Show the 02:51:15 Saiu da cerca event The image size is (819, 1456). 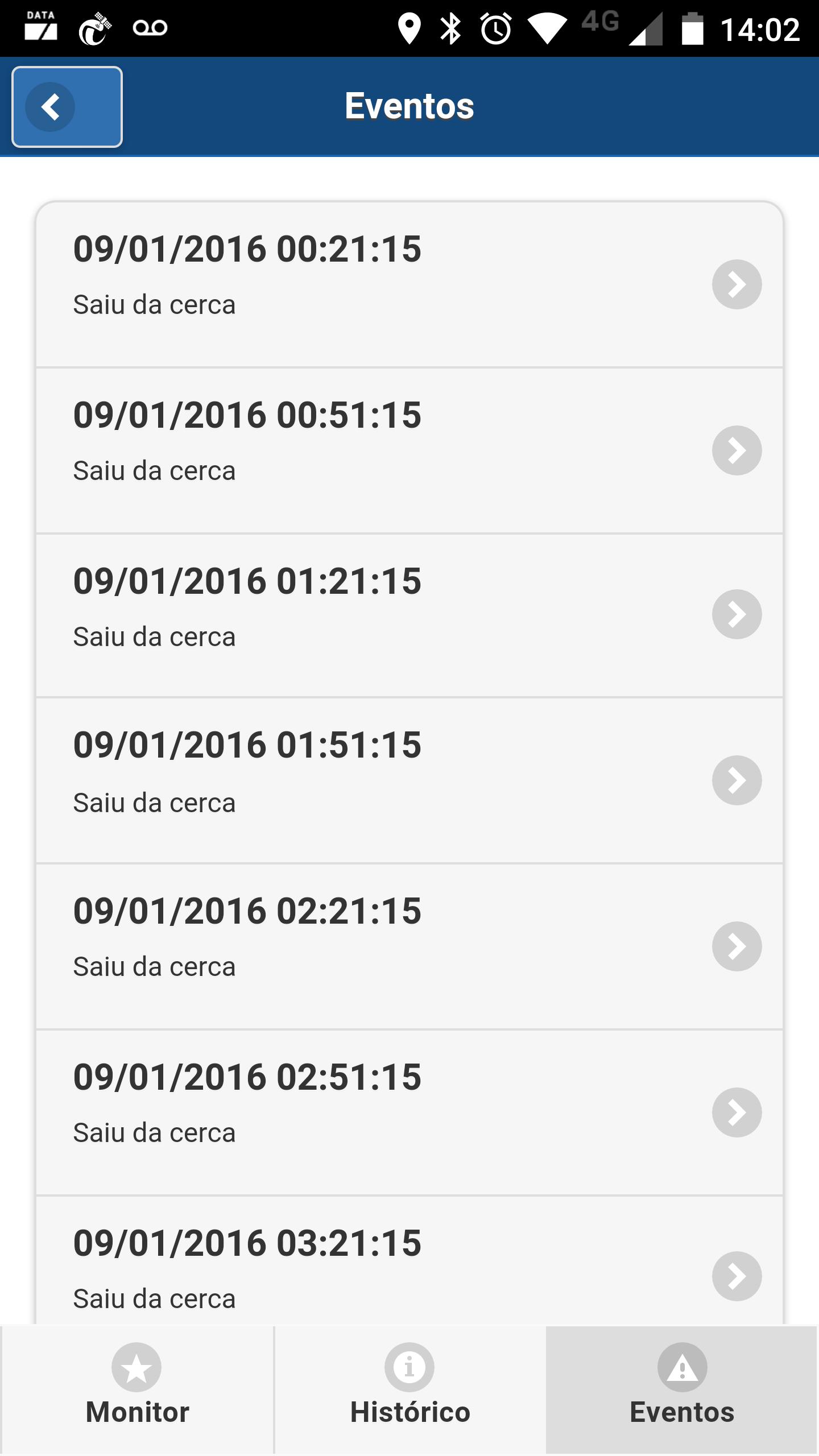click(x=409, y=1112)
